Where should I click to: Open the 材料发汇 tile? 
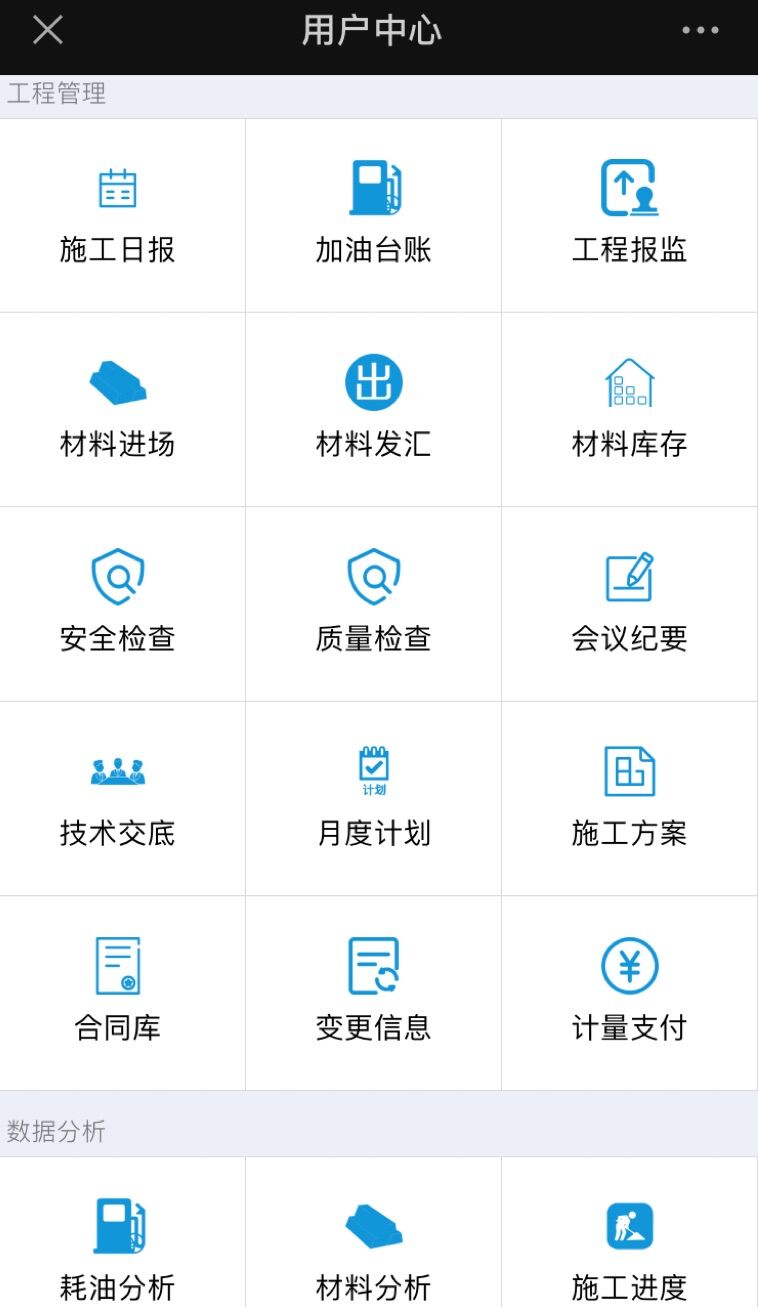click(374, 410)
